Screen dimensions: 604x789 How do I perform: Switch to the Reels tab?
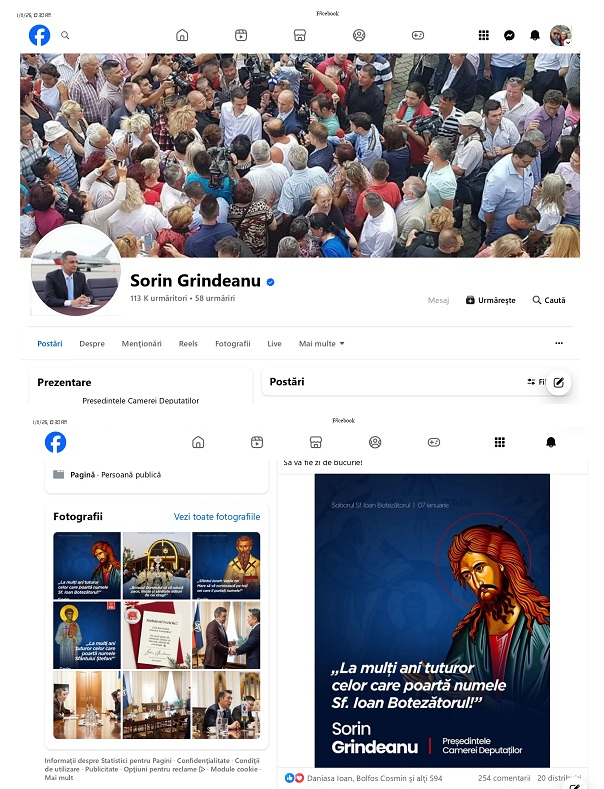(x=188, y=344)
